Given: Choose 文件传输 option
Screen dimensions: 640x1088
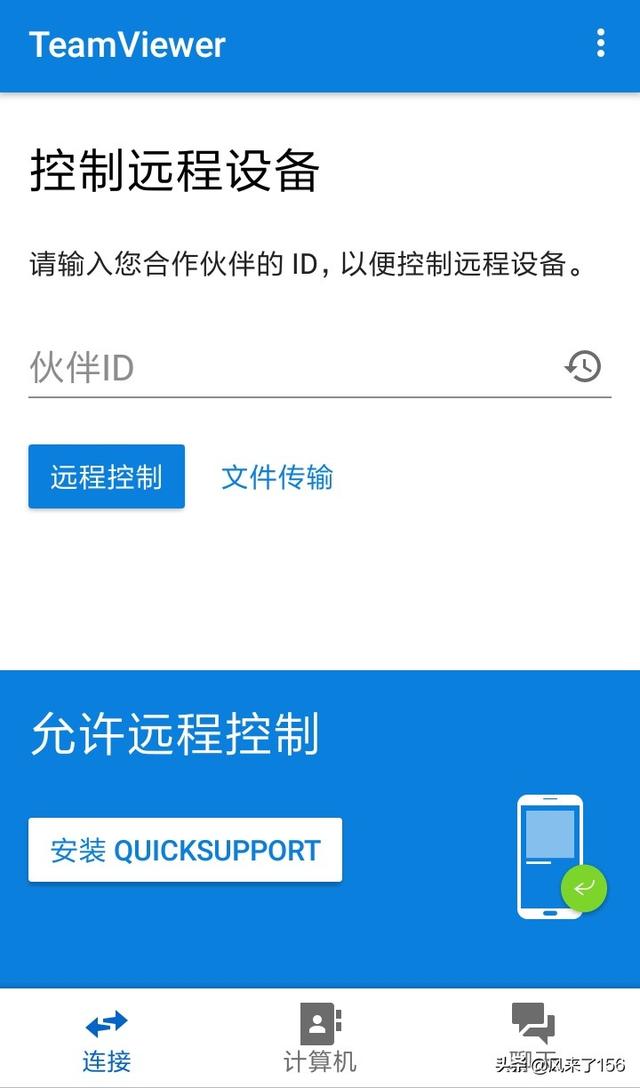Looking at the screenshot, I should (x=277, y=477).
